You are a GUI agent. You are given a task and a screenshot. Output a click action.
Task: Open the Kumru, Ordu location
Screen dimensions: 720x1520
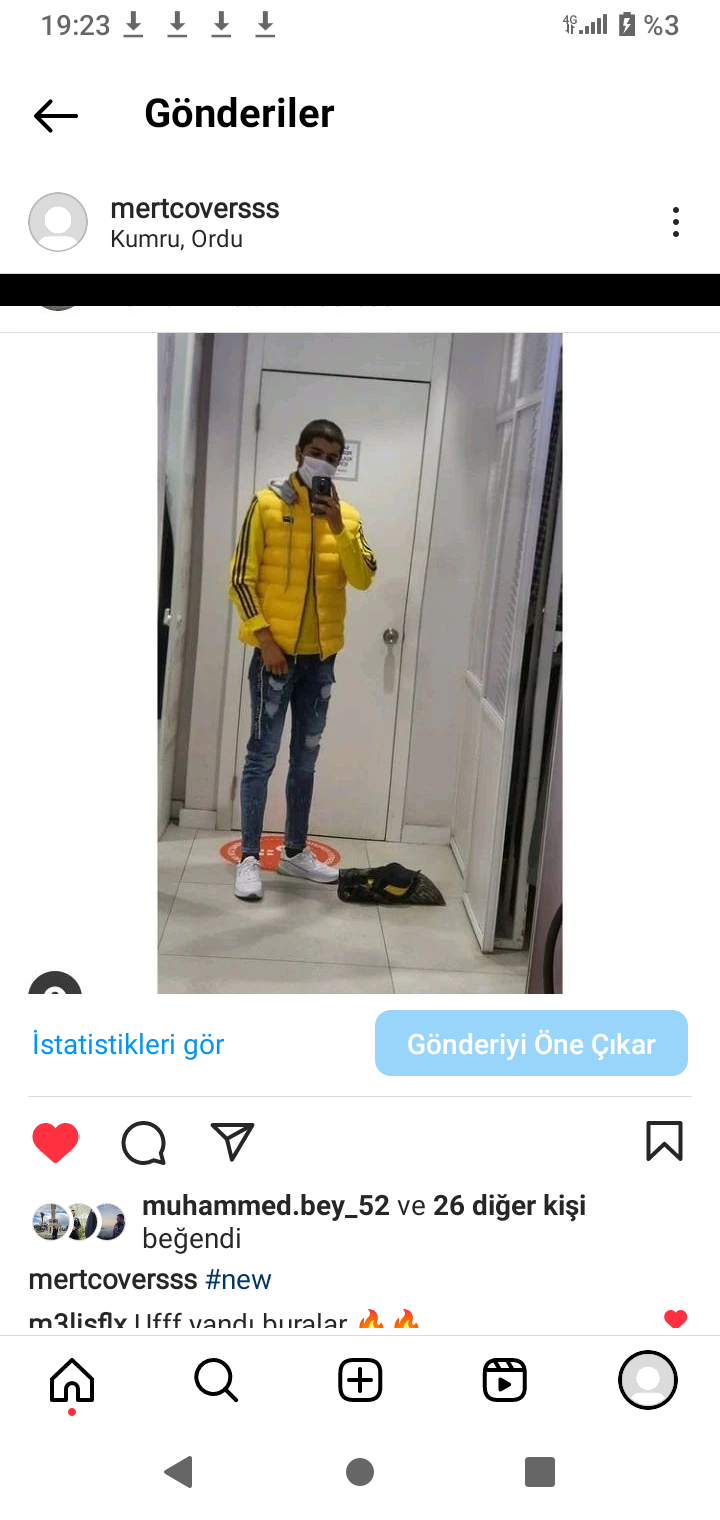pos(176,240)
